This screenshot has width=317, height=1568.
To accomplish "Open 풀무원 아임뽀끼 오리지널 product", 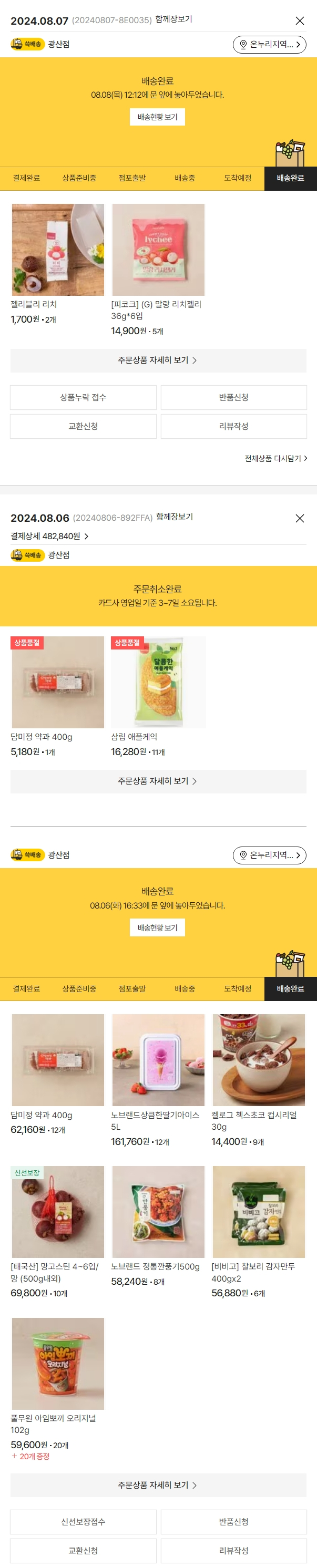I will click(x=58, y=1364).
